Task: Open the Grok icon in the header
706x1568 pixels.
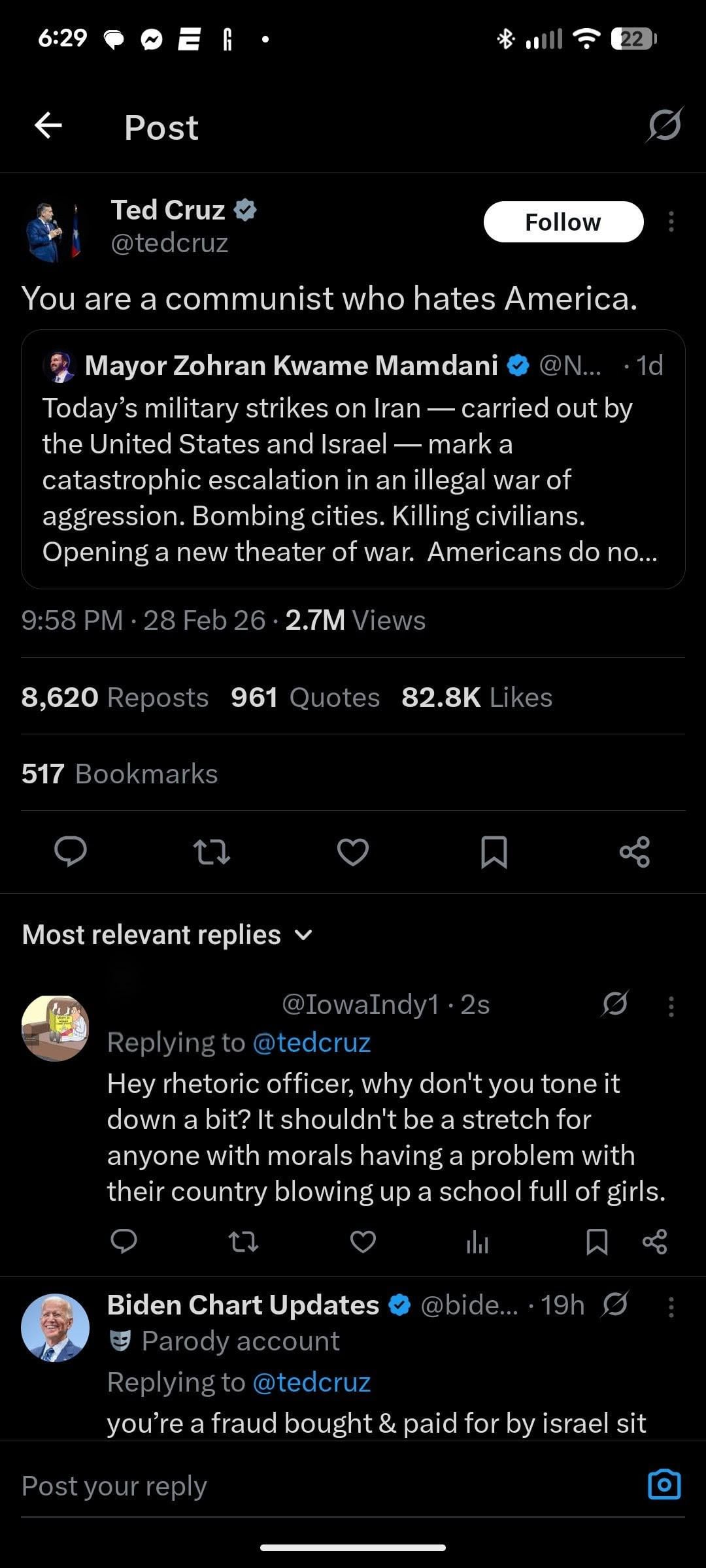Action: pos(664,124)
